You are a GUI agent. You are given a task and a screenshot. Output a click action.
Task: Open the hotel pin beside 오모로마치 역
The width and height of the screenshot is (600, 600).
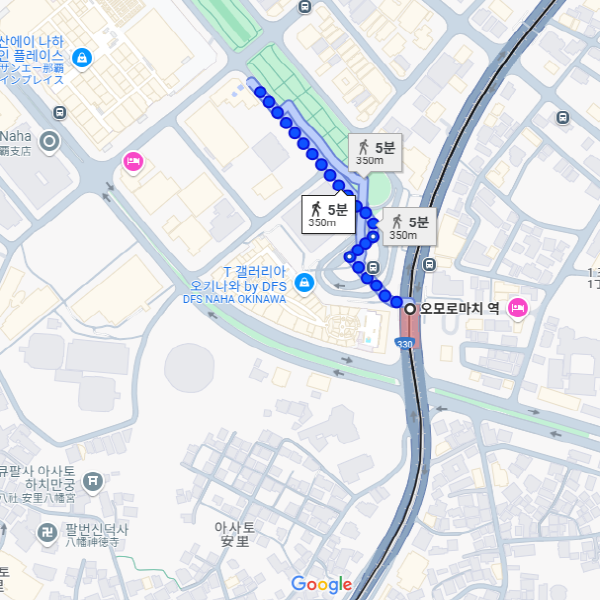517,307
